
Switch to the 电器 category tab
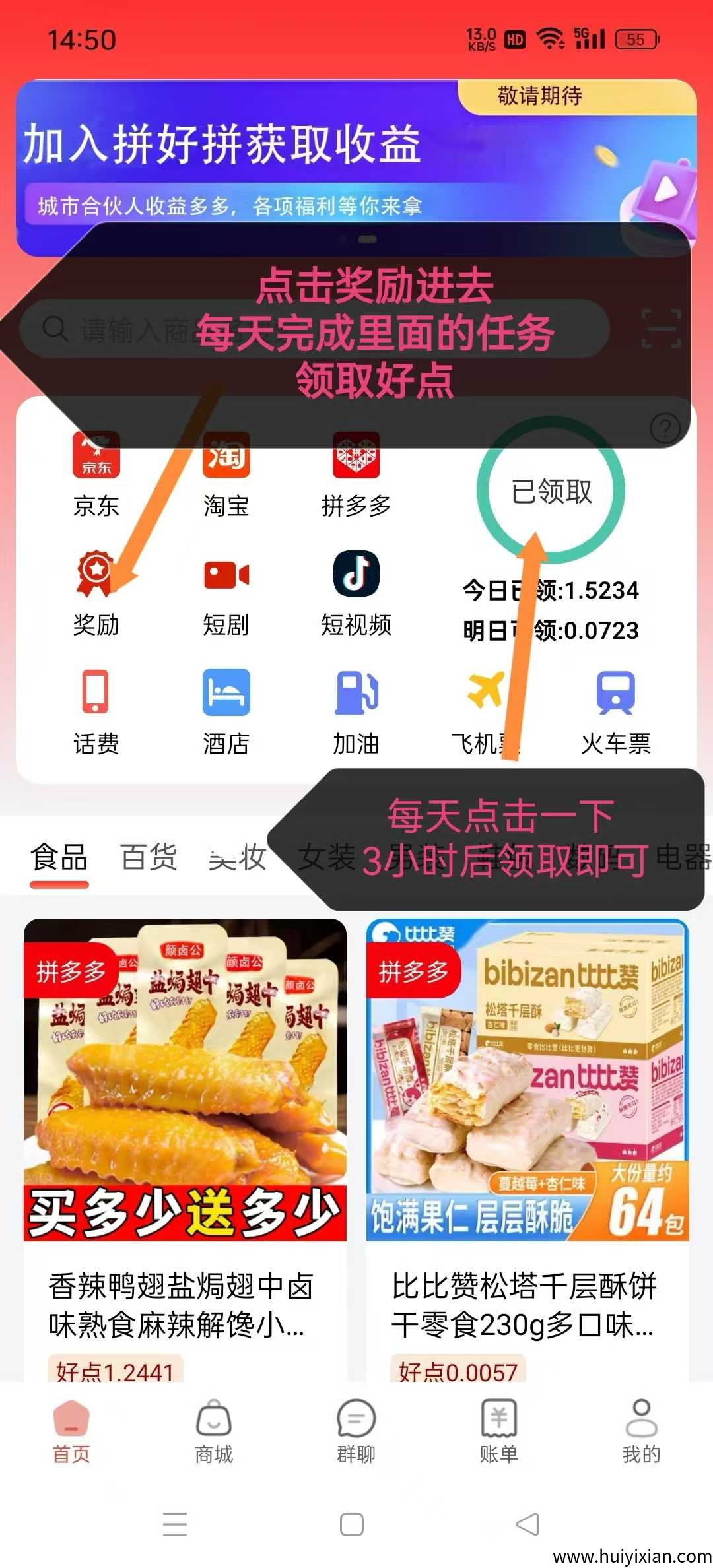(683, 856)
